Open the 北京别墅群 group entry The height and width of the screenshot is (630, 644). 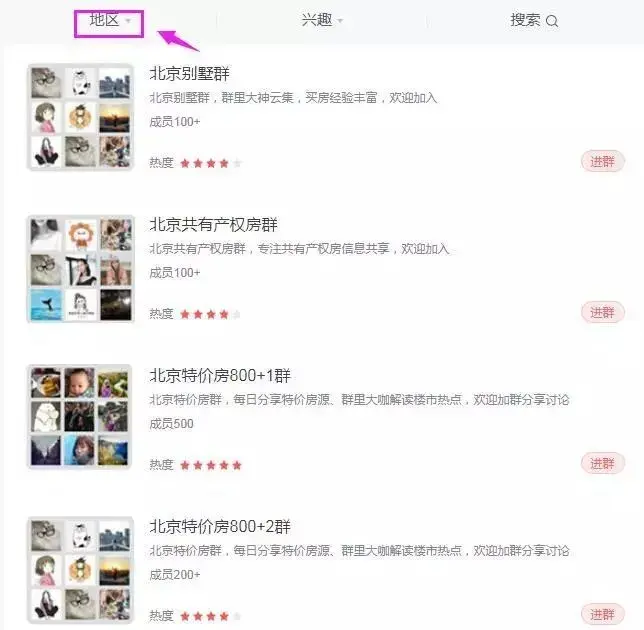pyautogui.click(x=190, y=74)
